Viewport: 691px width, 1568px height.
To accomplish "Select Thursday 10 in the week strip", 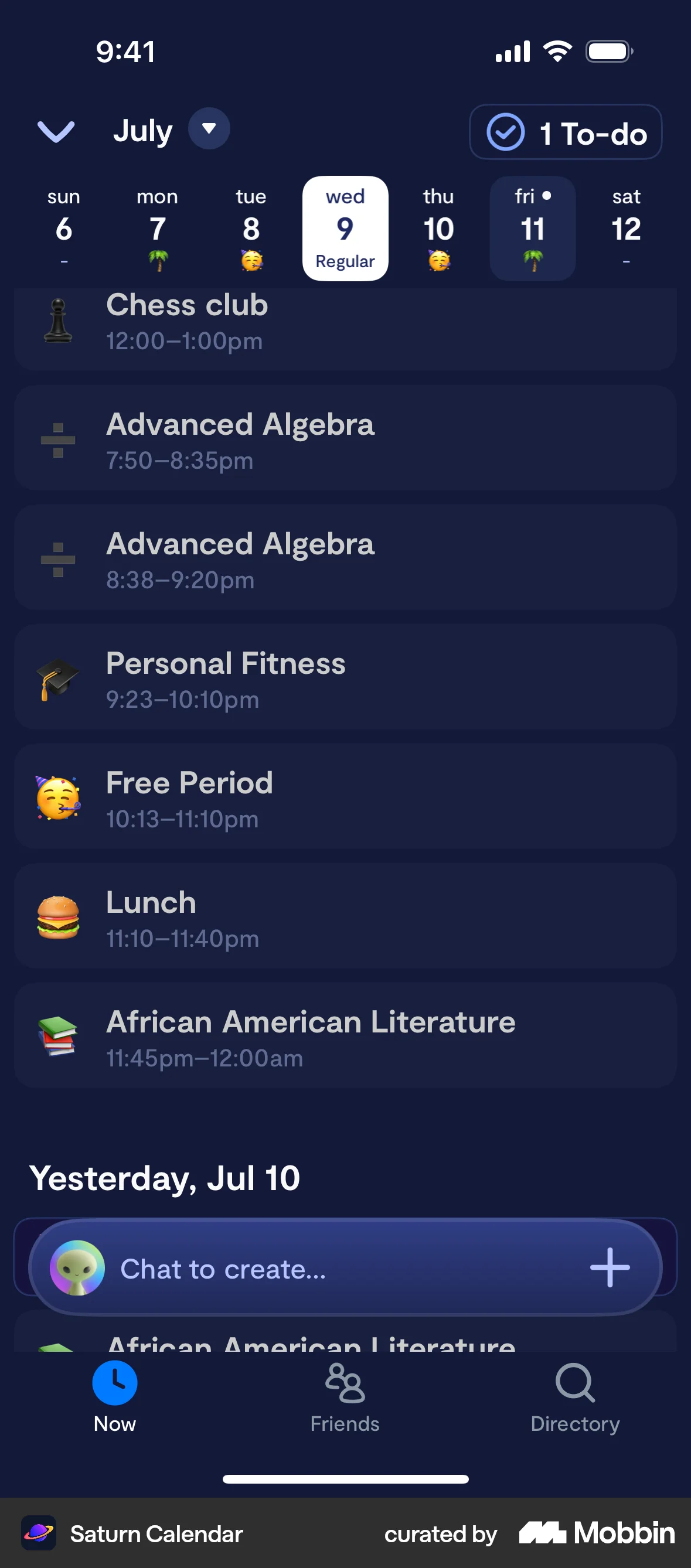I will coord(438,229).
